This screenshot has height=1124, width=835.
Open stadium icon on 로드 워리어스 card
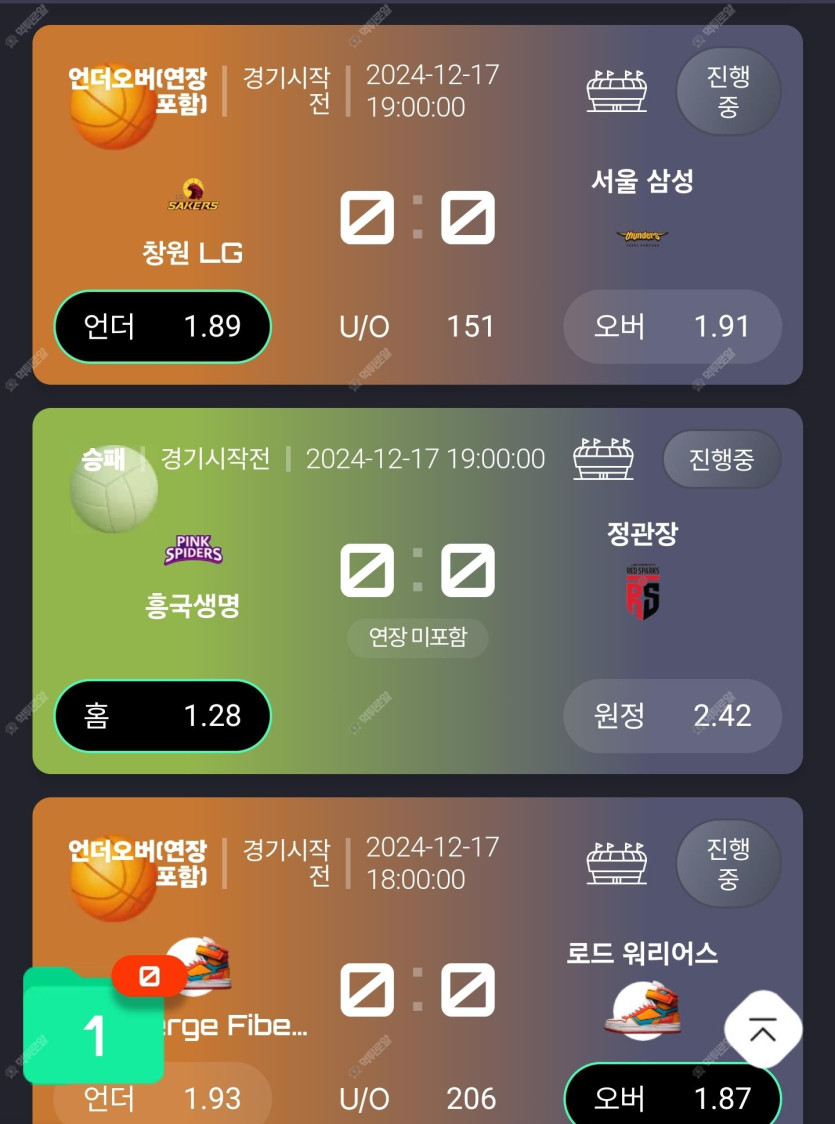click(616, 864)
